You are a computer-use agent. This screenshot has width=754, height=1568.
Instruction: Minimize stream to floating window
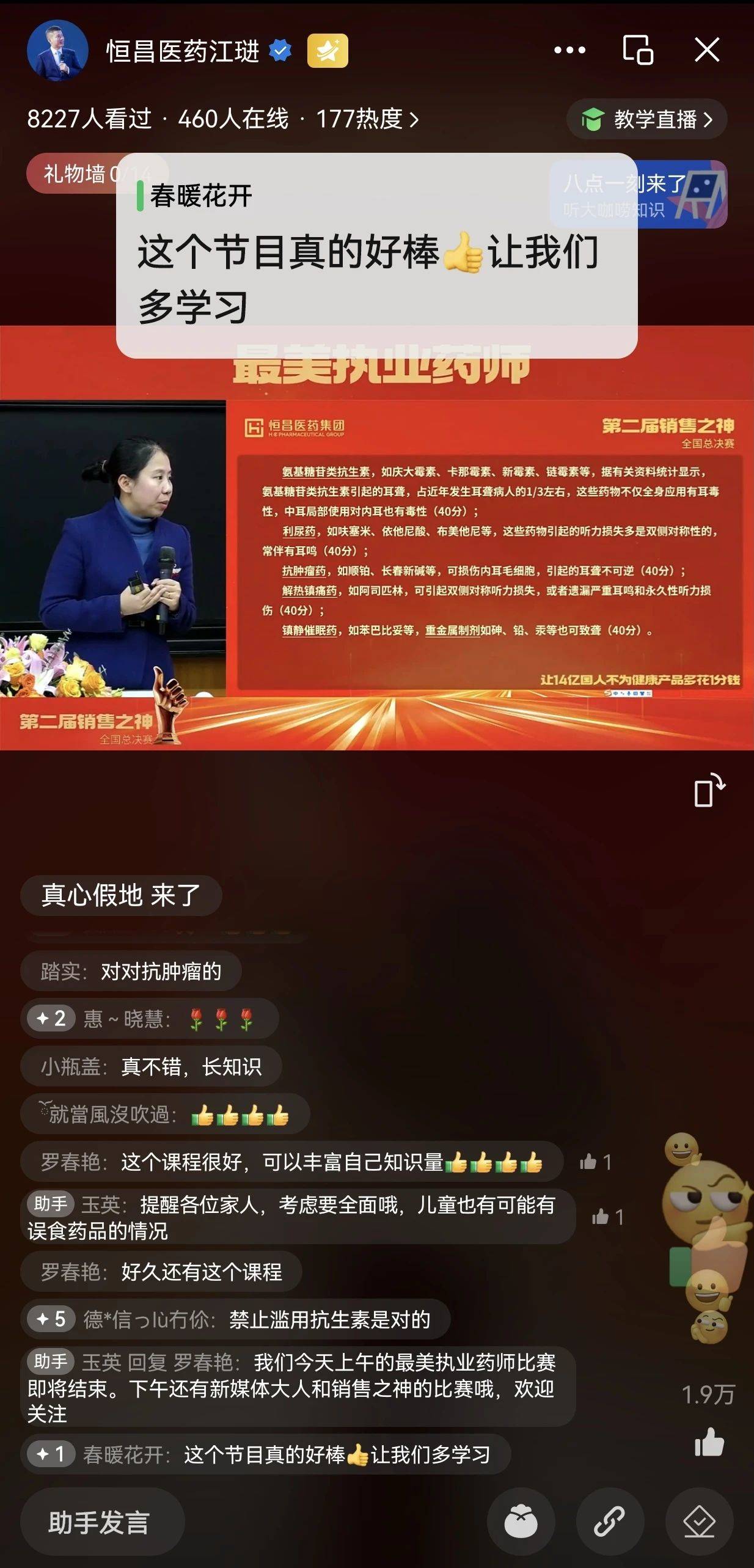click(x=638, y=50)
